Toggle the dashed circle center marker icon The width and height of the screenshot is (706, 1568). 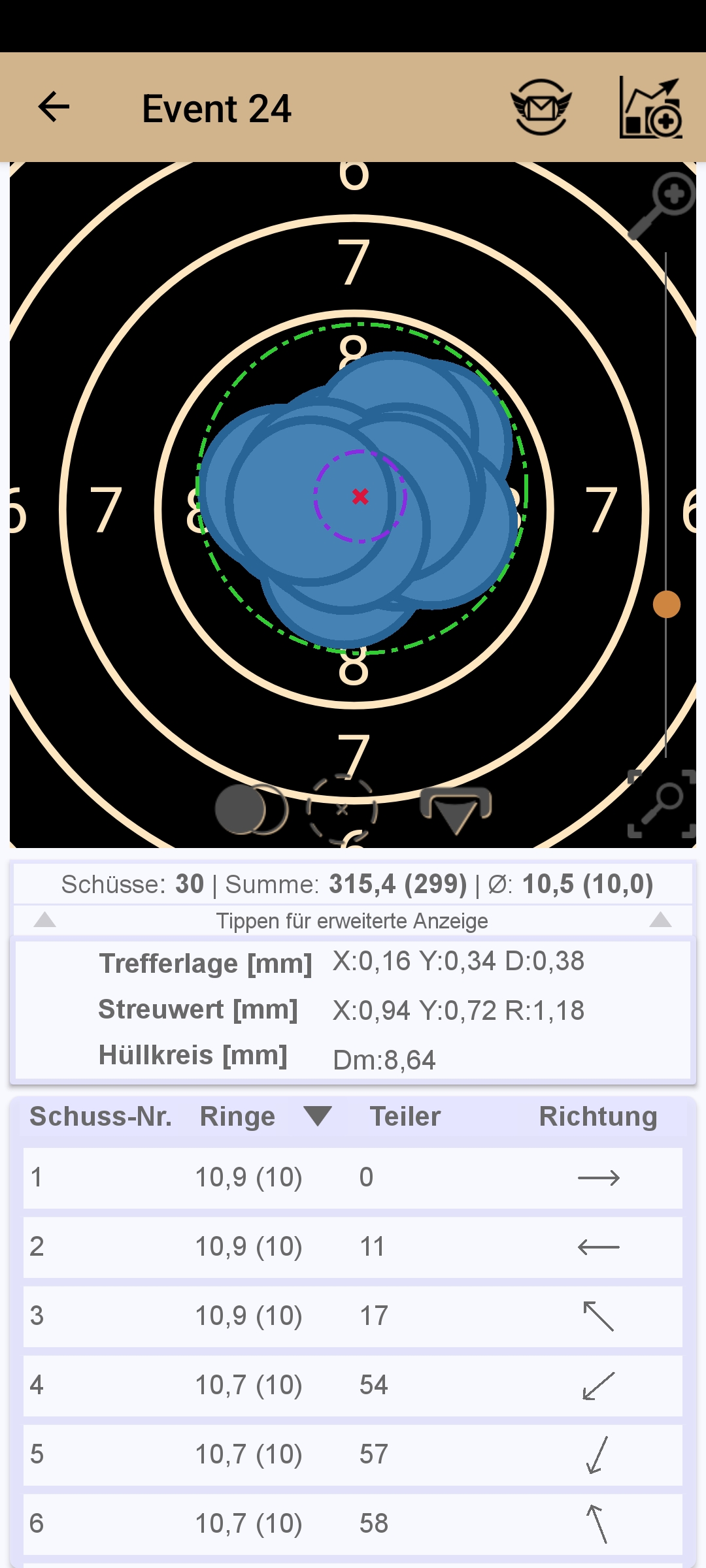pos(342,809)
